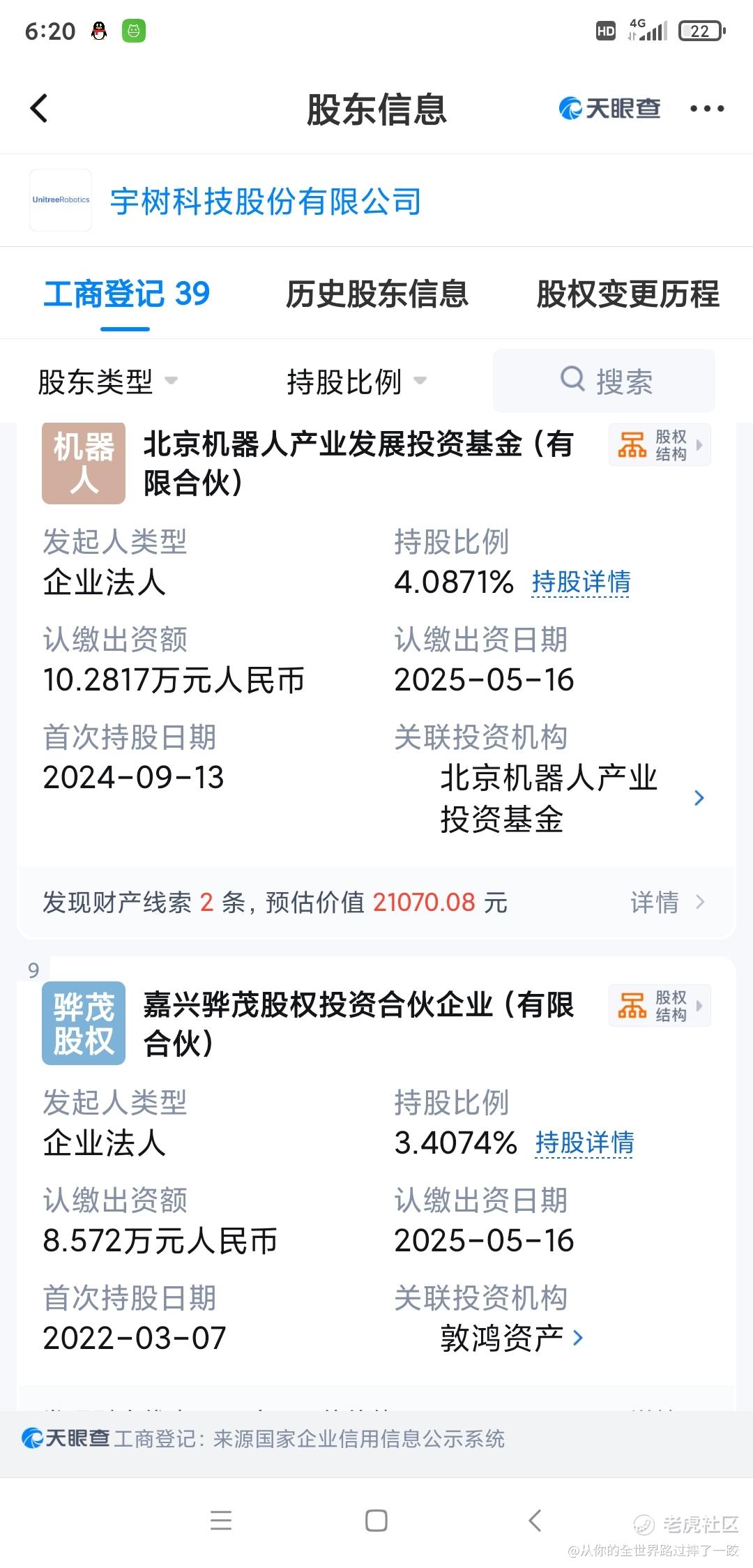View 股权结构 for 北京机器人产业发展投资基金
The width and height of the screenshot is (753, 1568).
tap(659, 445)
